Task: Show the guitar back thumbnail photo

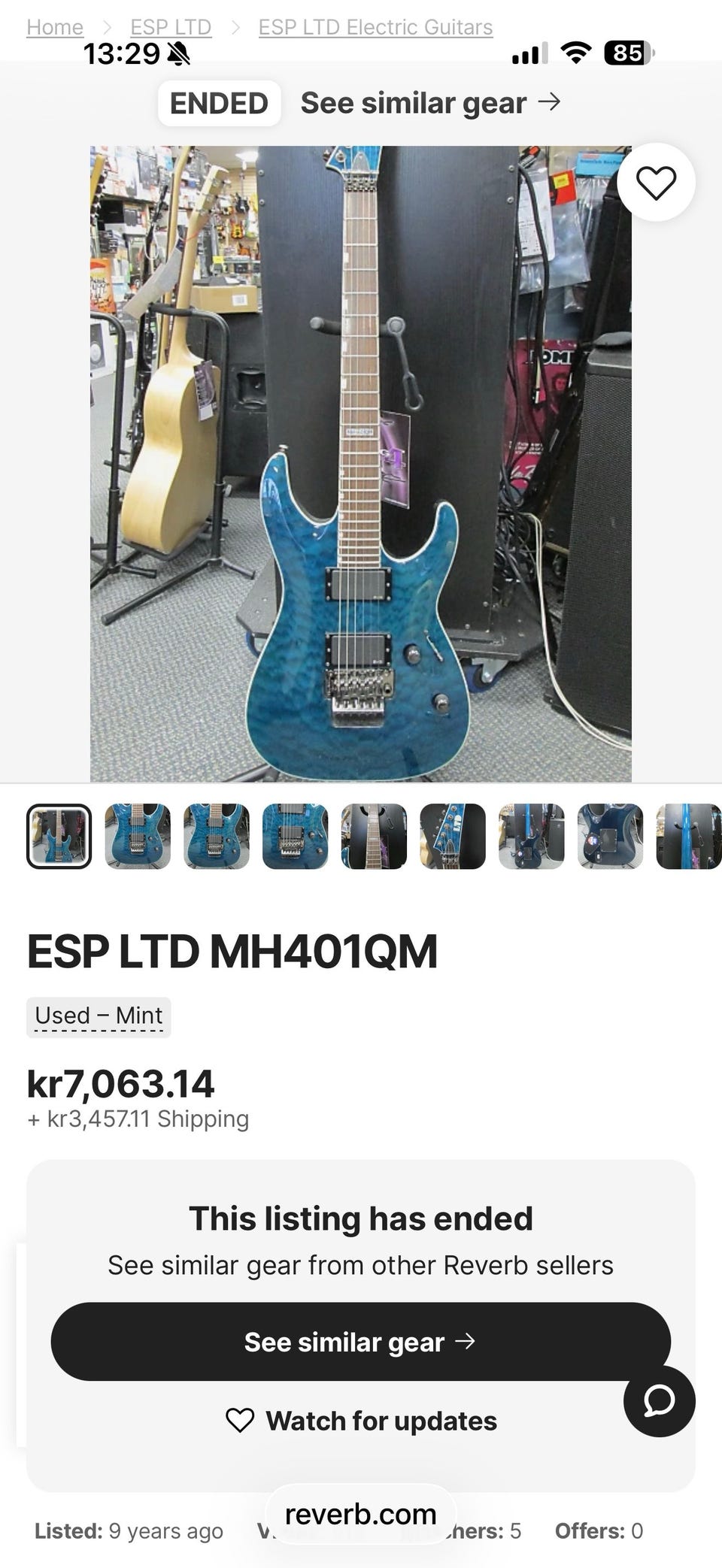Action: [611, 837]
